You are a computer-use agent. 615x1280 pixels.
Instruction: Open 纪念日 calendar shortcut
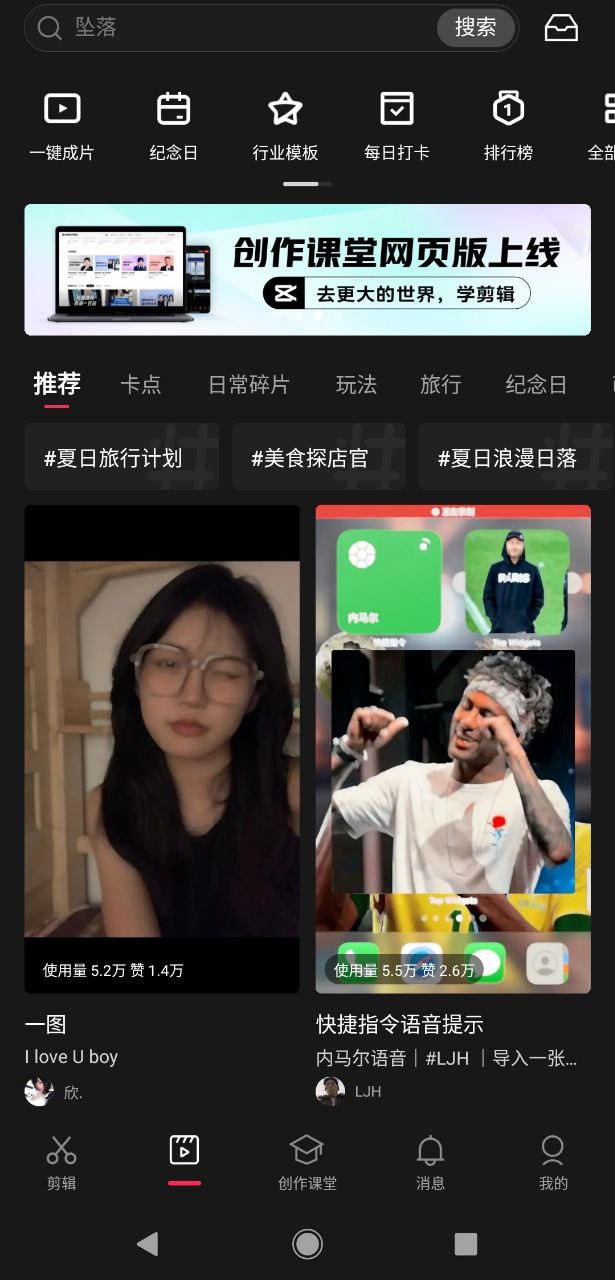coord(174,125)
